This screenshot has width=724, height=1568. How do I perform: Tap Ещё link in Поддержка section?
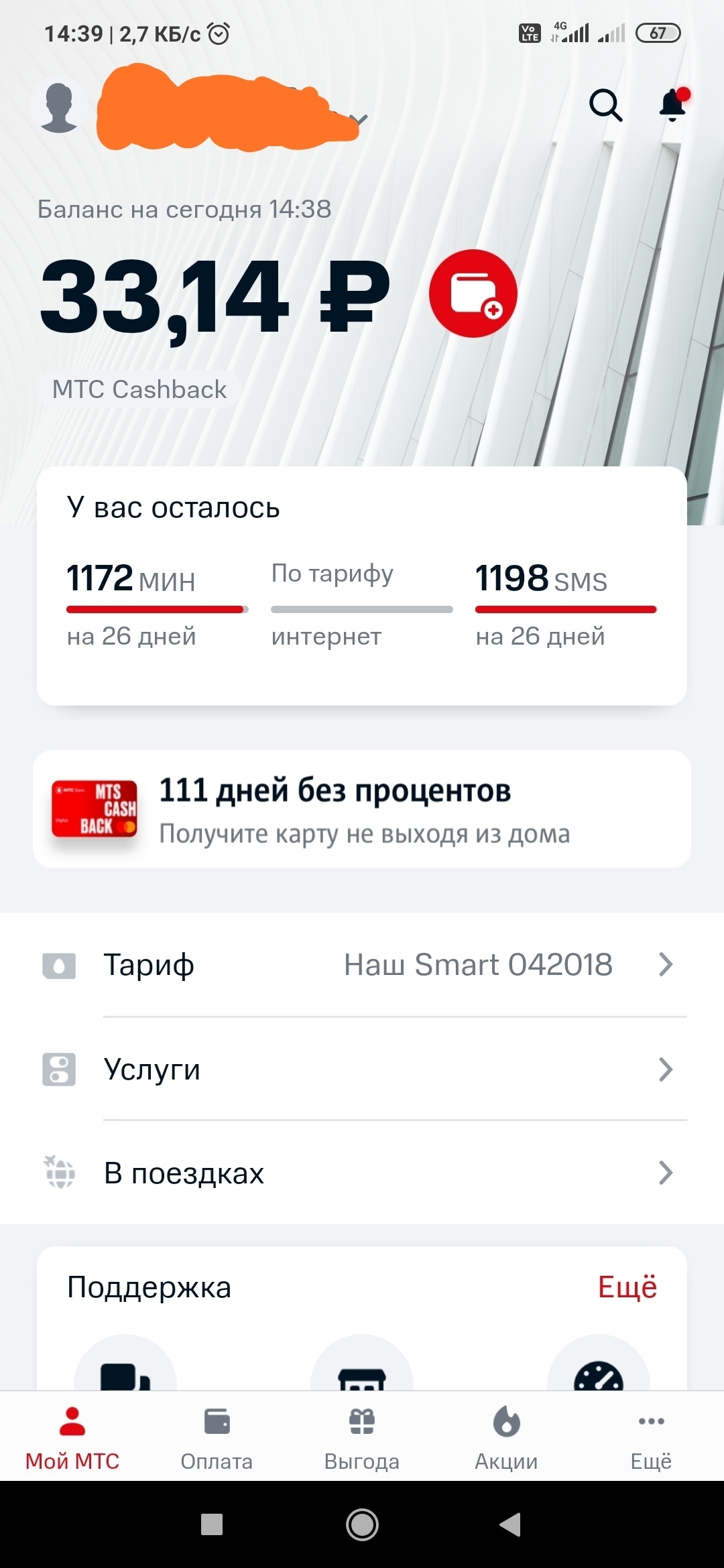[627, 1287]
